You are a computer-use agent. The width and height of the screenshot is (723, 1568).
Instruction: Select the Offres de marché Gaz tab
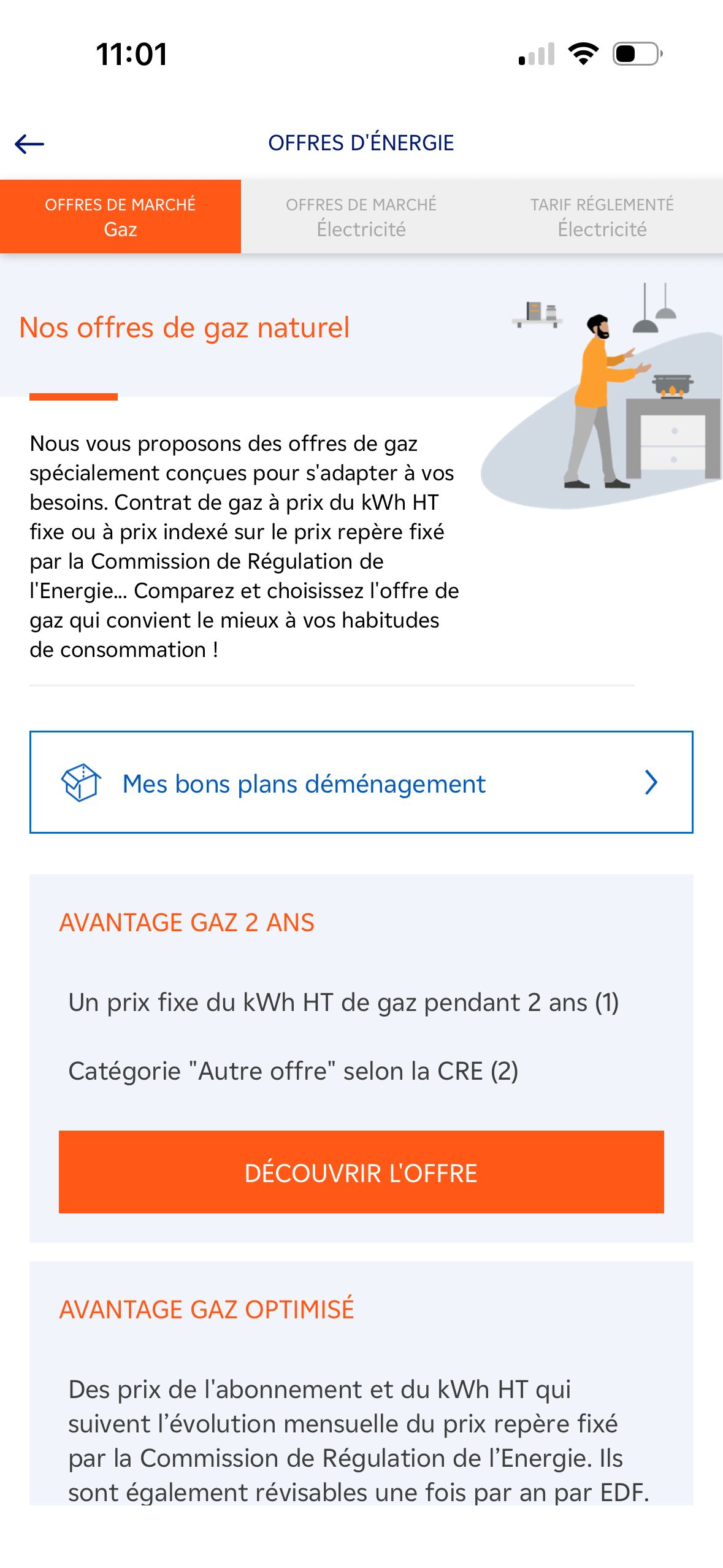[120, 217]
